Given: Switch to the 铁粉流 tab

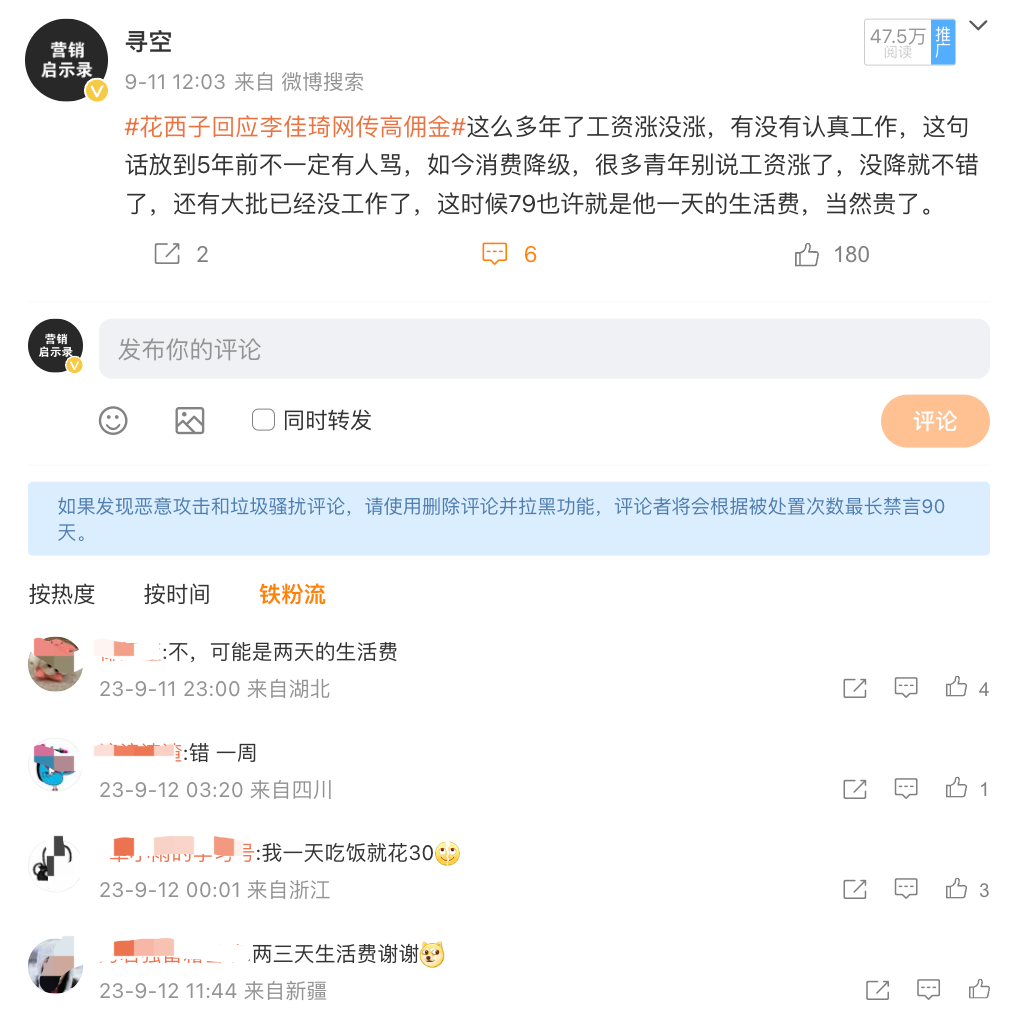Looking at the screenshot, I should point(292,594).
